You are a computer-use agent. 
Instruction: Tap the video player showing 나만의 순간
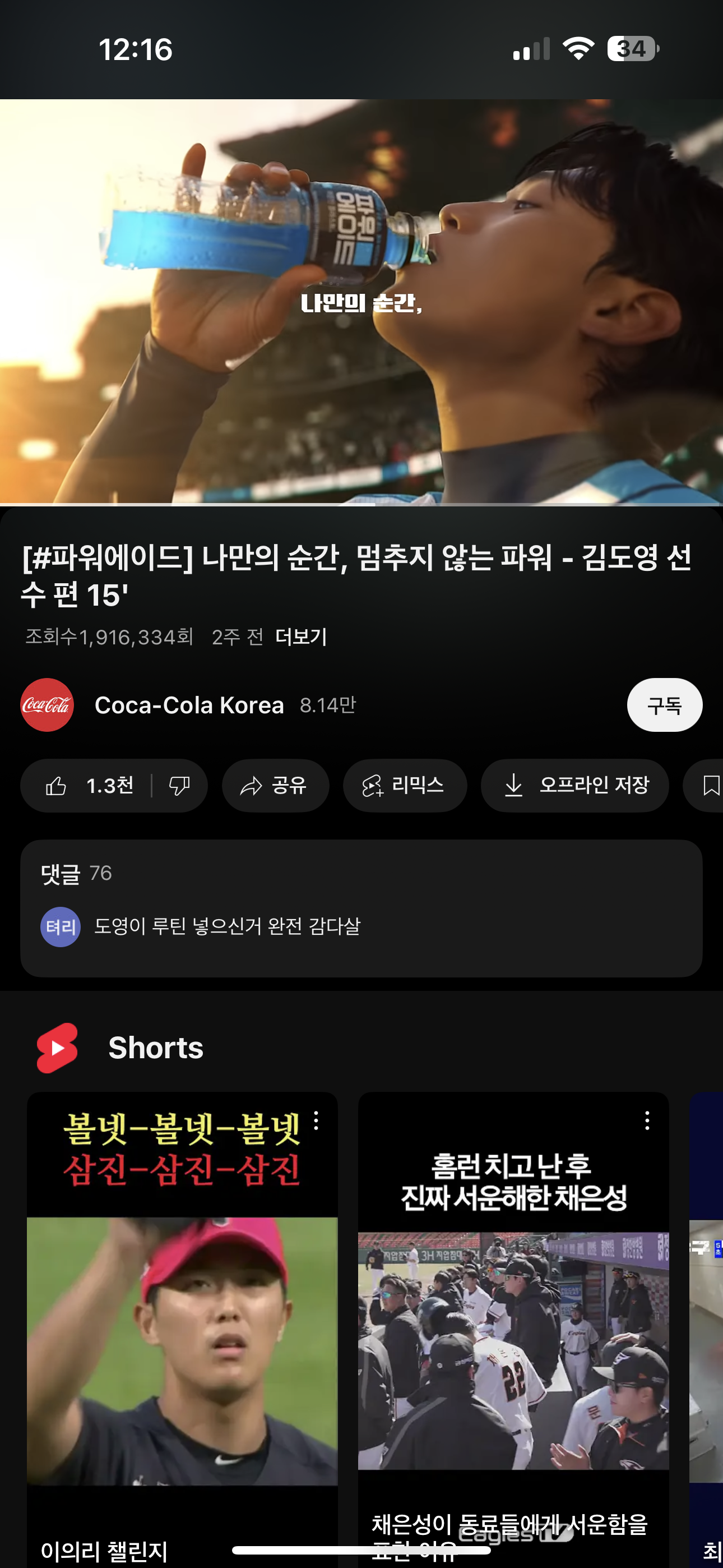361,302
